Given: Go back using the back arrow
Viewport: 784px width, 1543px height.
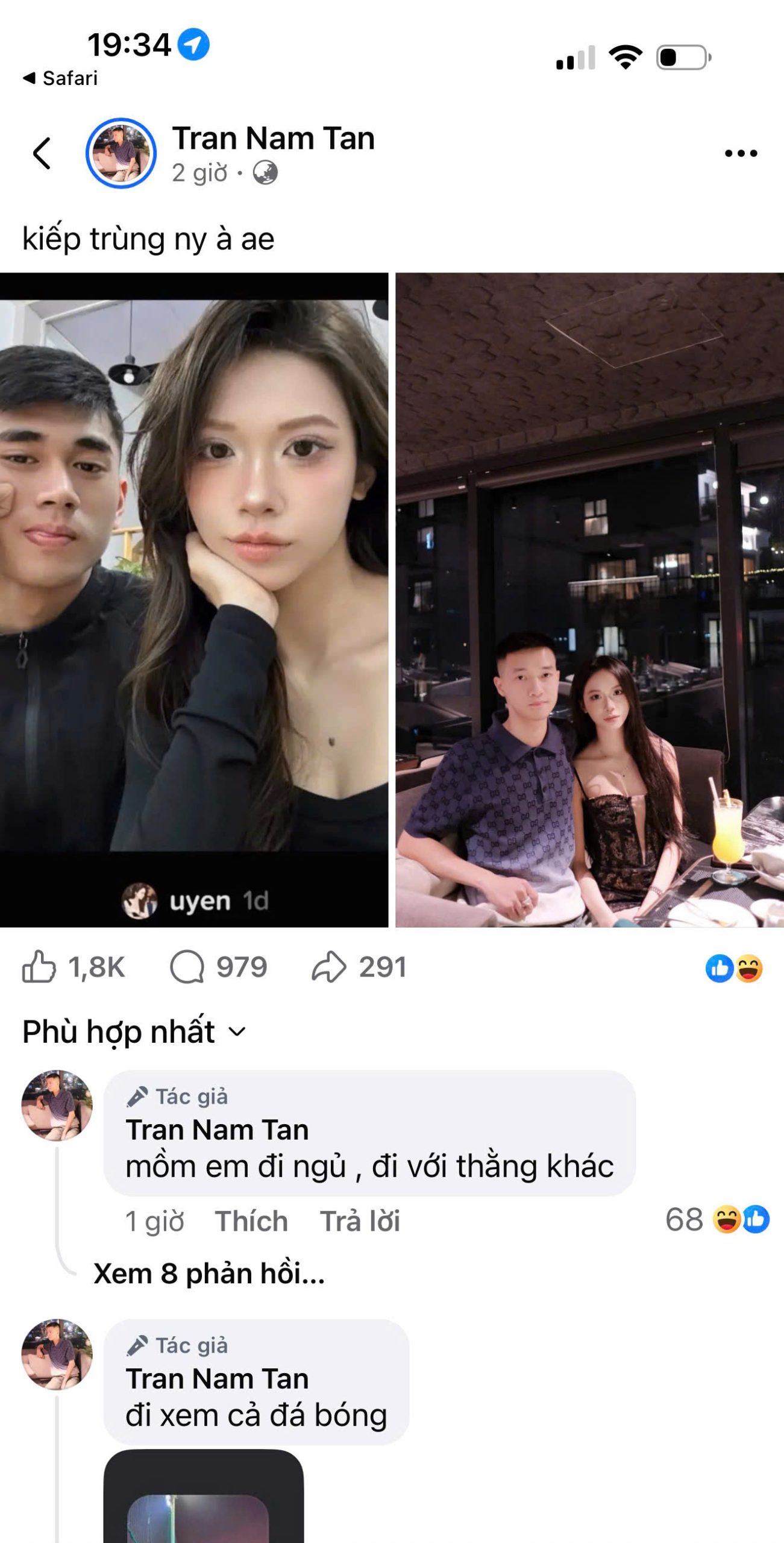Looking at the screenshot, I should tap(42, 153).
